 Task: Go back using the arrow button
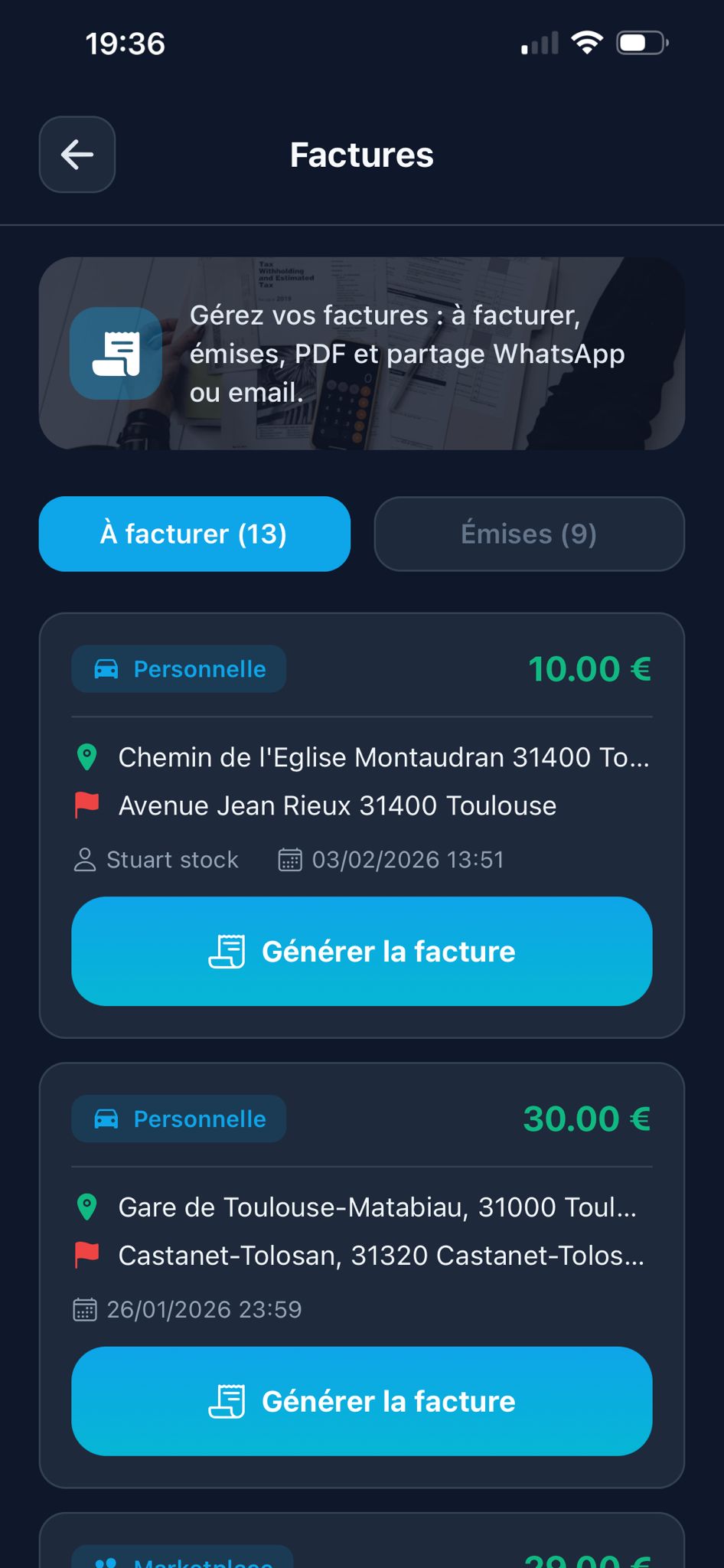click(77, 155)
